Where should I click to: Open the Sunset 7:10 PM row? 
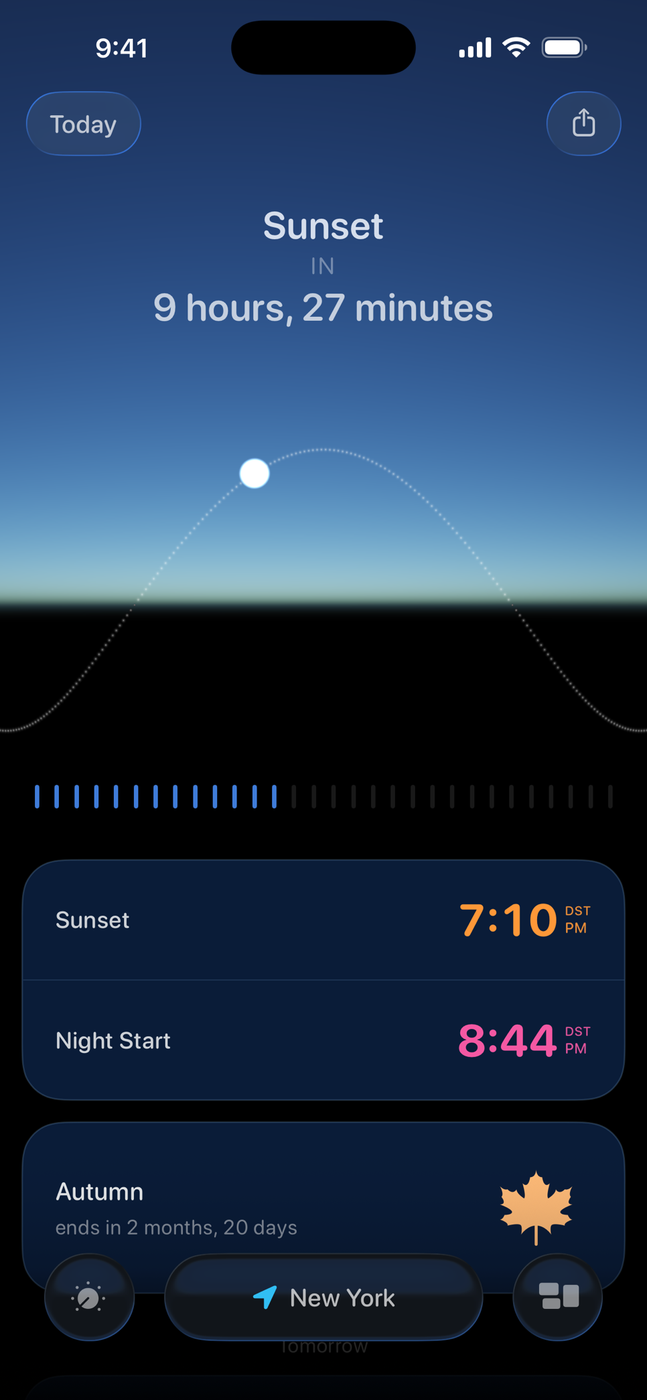point(323,920)
